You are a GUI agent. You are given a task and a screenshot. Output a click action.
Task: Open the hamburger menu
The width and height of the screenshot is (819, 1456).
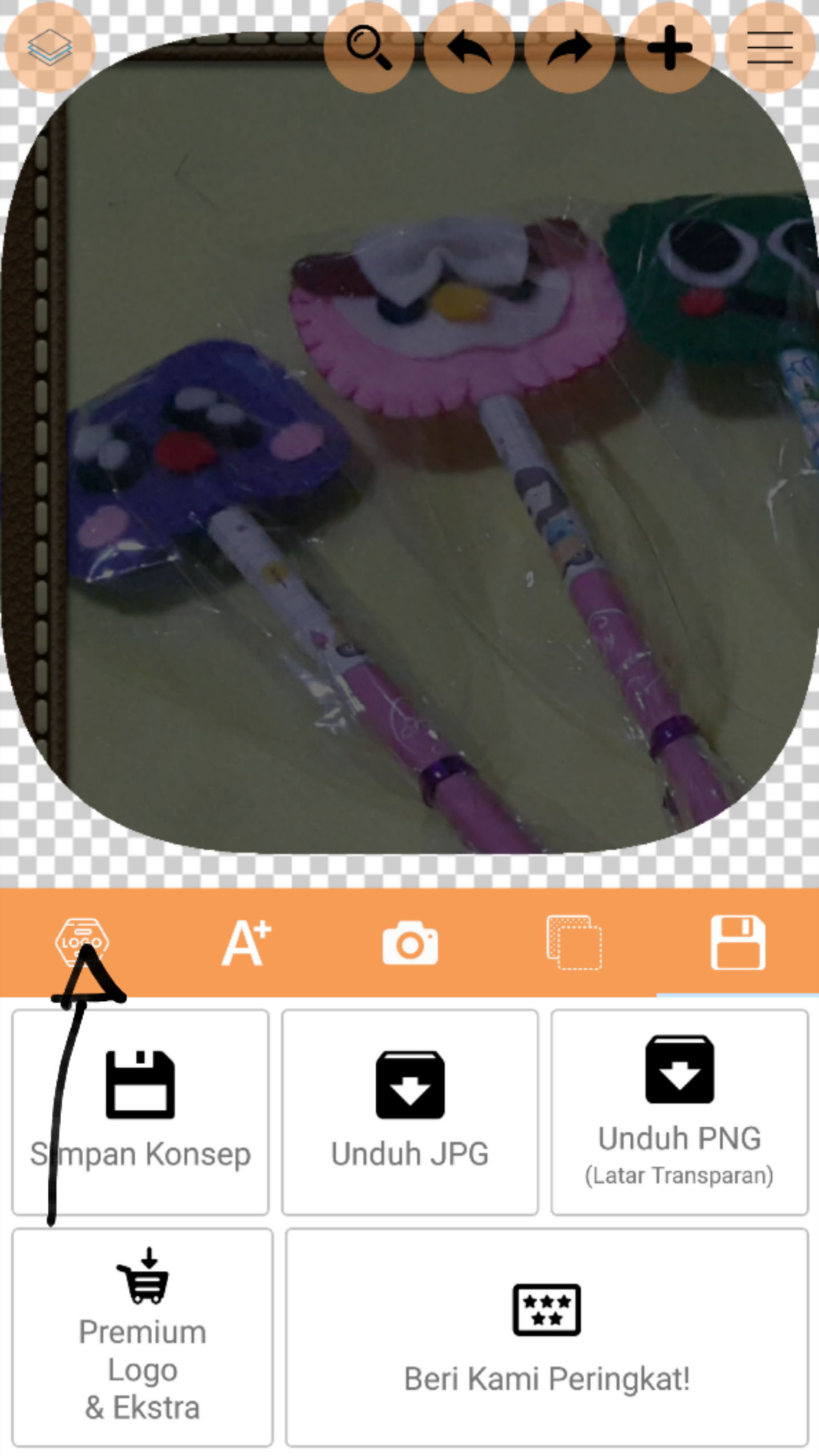click(770, 47)
